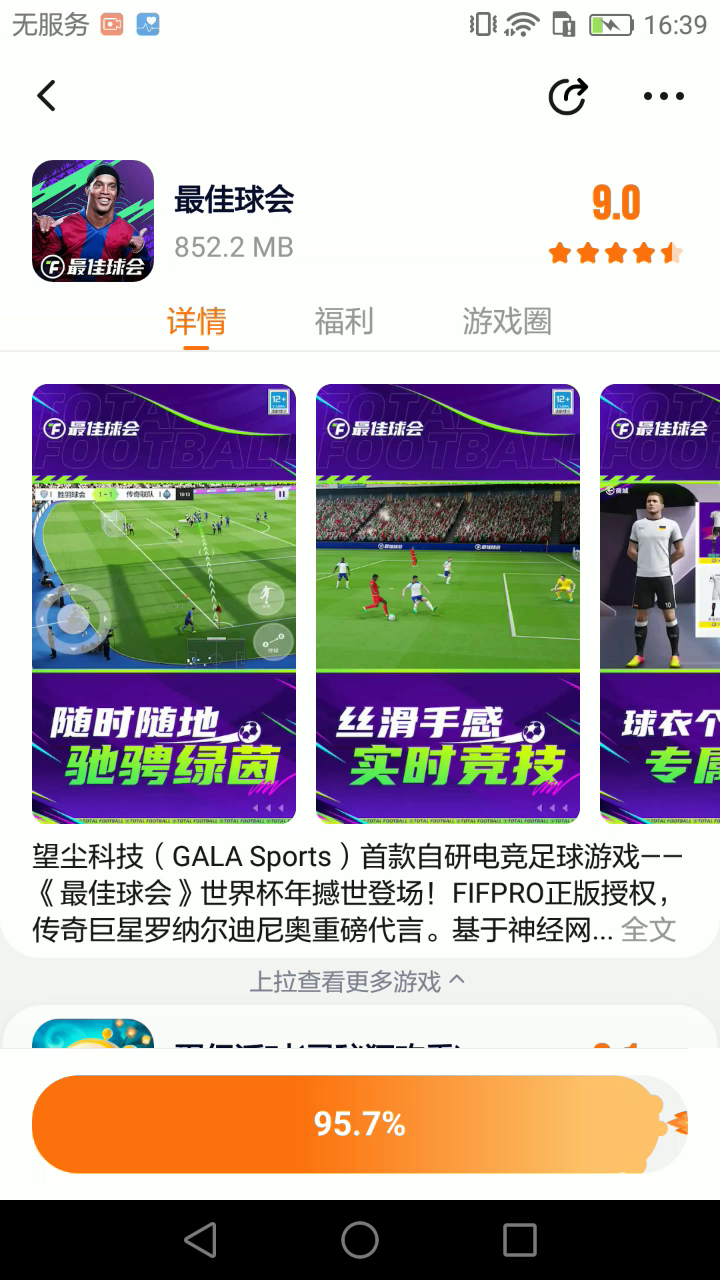
Task: Tap the orange 95.7% download button
Action: point(358,1124)
